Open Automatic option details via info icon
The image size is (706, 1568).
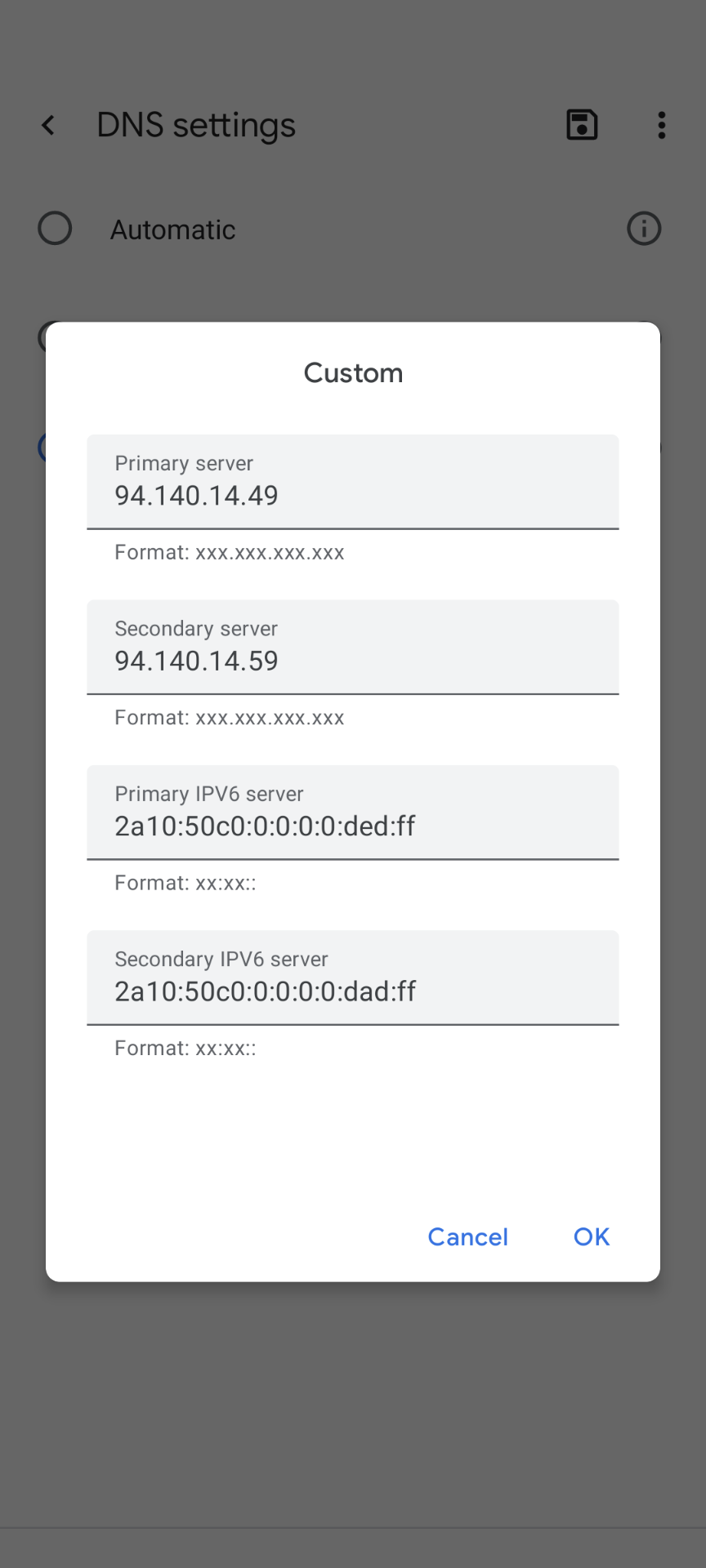point(644,229)
